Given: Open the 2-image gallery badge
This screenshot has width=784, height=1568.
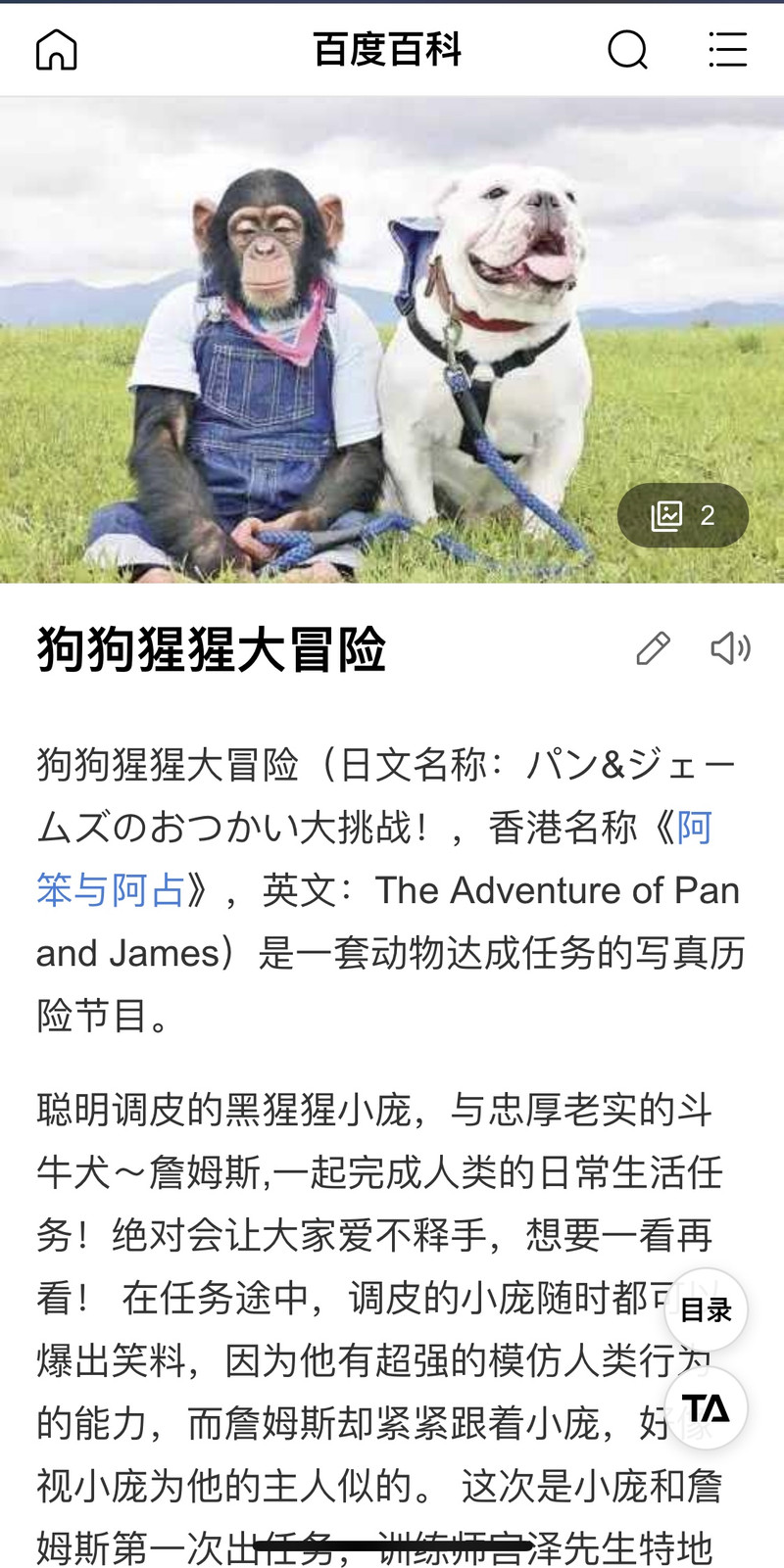Looking at the screenshot, I should click(x=683, y=515).
